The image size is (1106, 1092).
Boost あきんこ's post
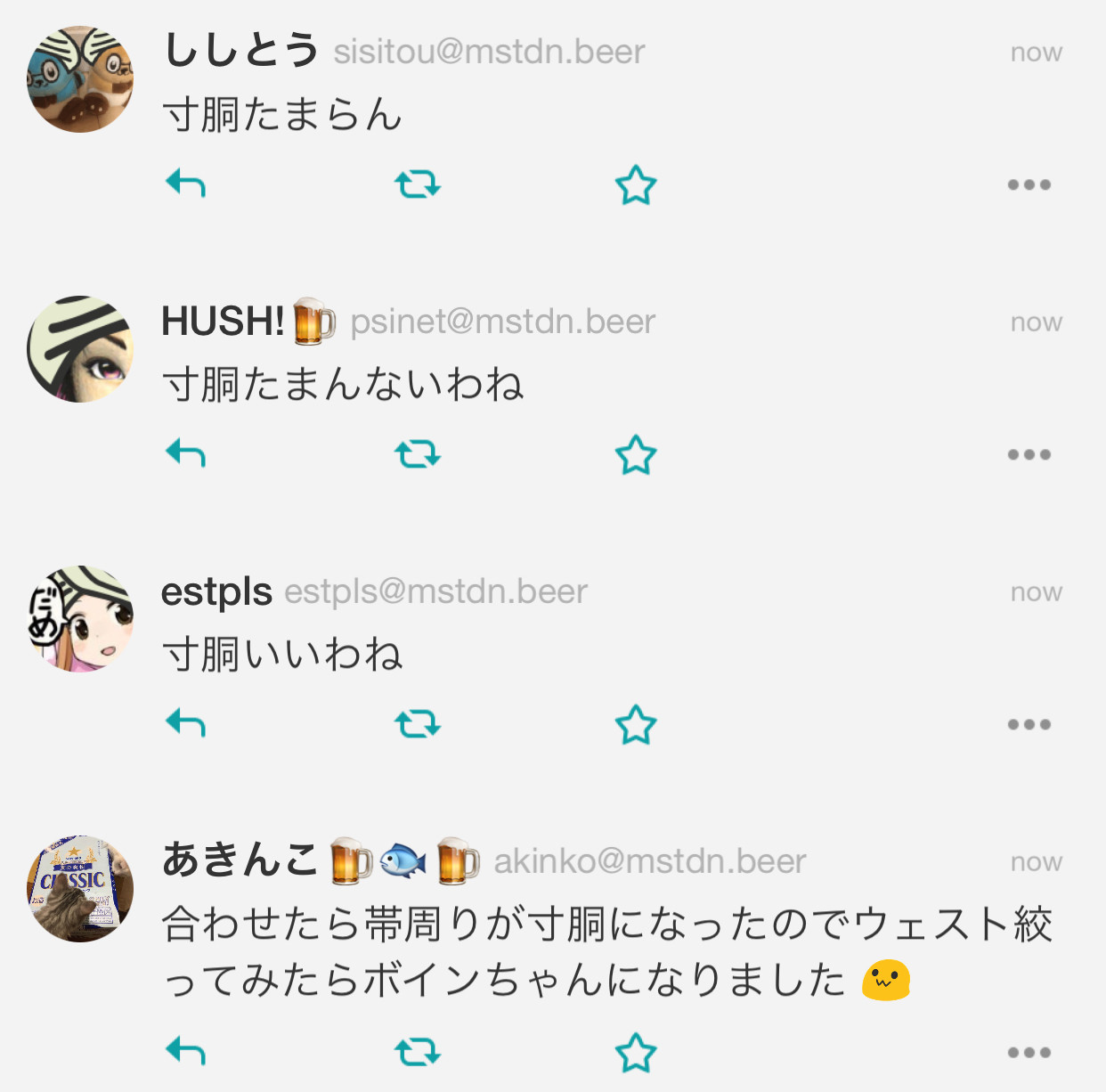coord(418,1052)
